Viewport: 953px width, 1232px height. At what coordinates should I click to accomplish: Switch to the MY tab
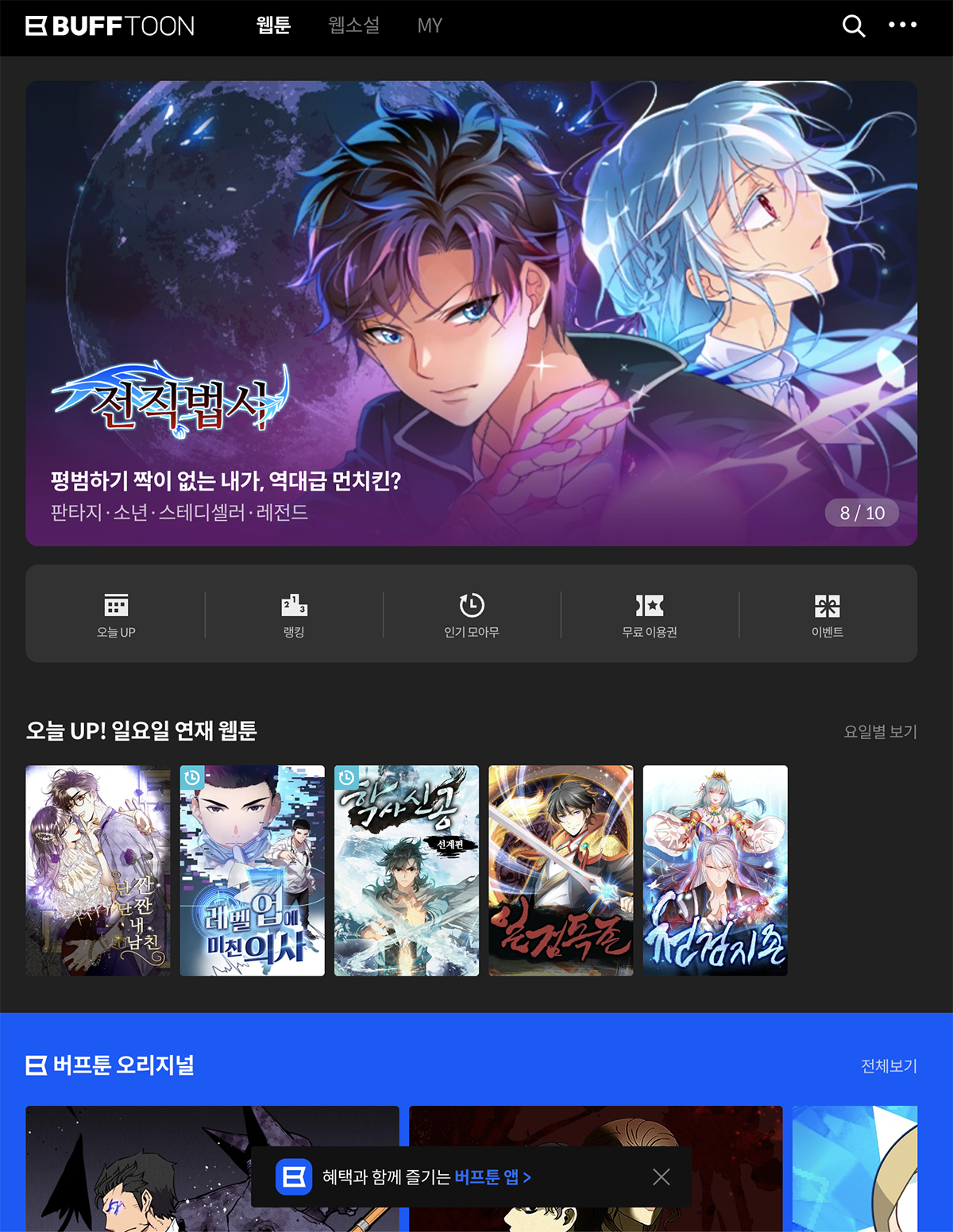pos(430,25)
